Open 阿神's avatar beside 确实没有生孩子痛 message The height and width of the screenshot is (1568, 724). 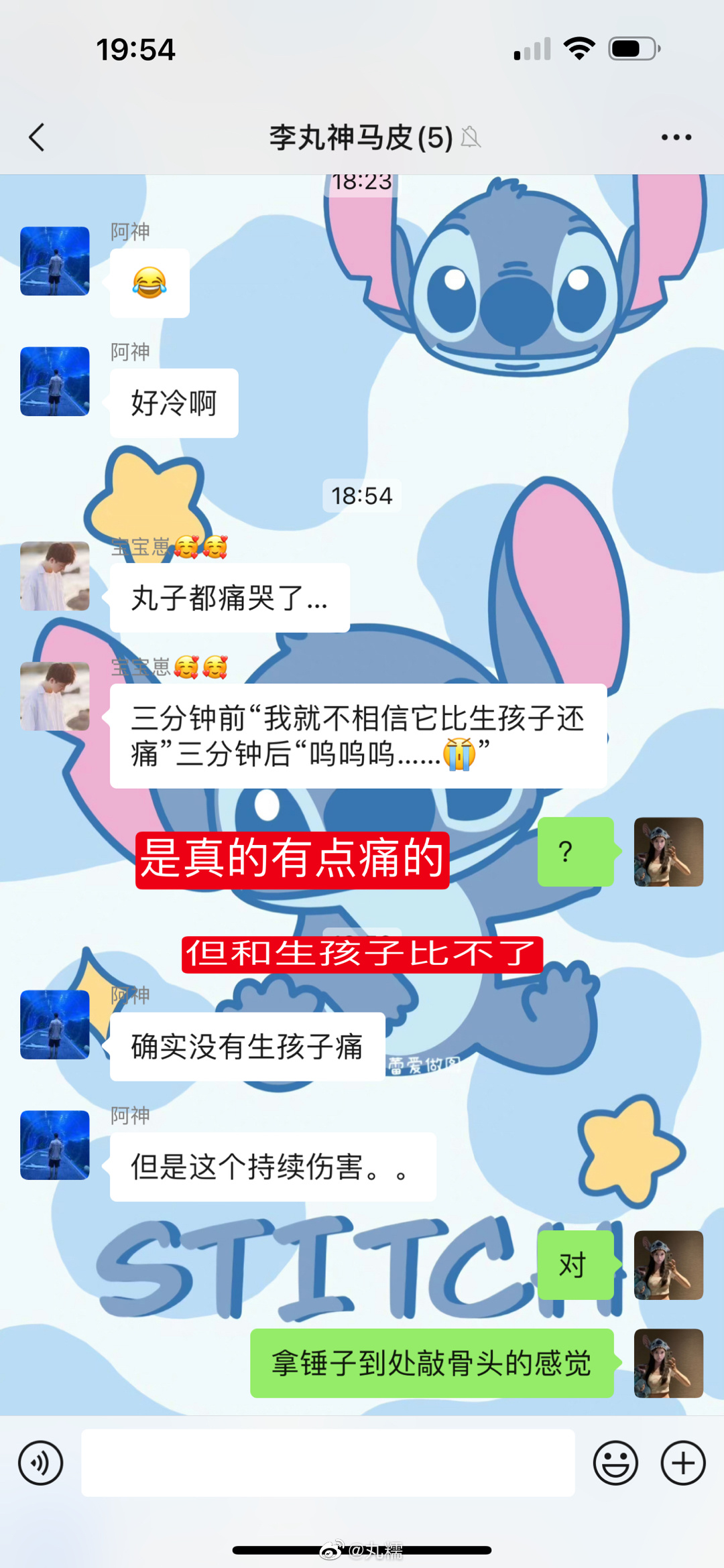click(x=55, y=1025)
